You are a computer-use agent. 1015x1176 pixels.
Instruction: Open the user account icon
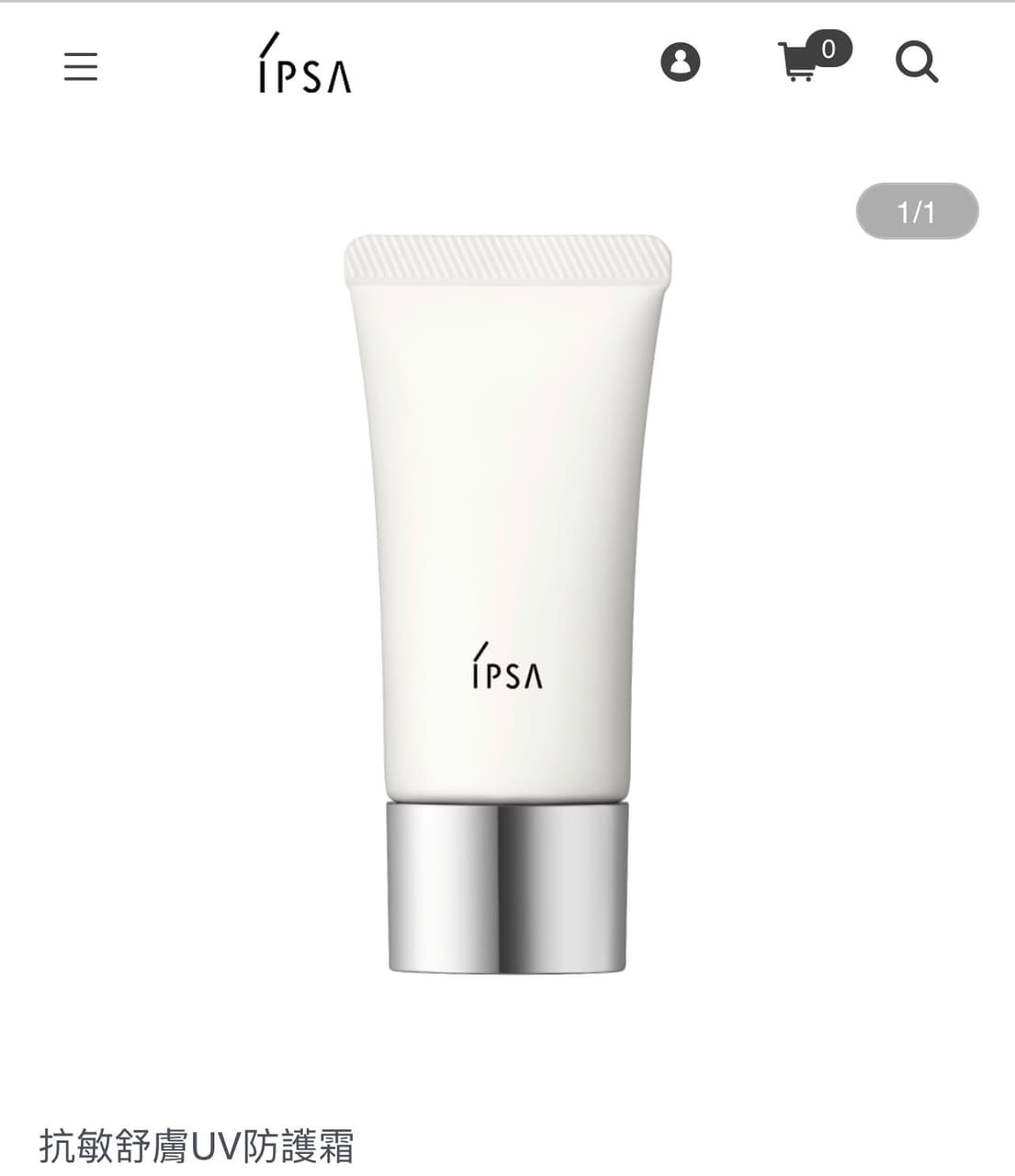(x=681, y=62)
